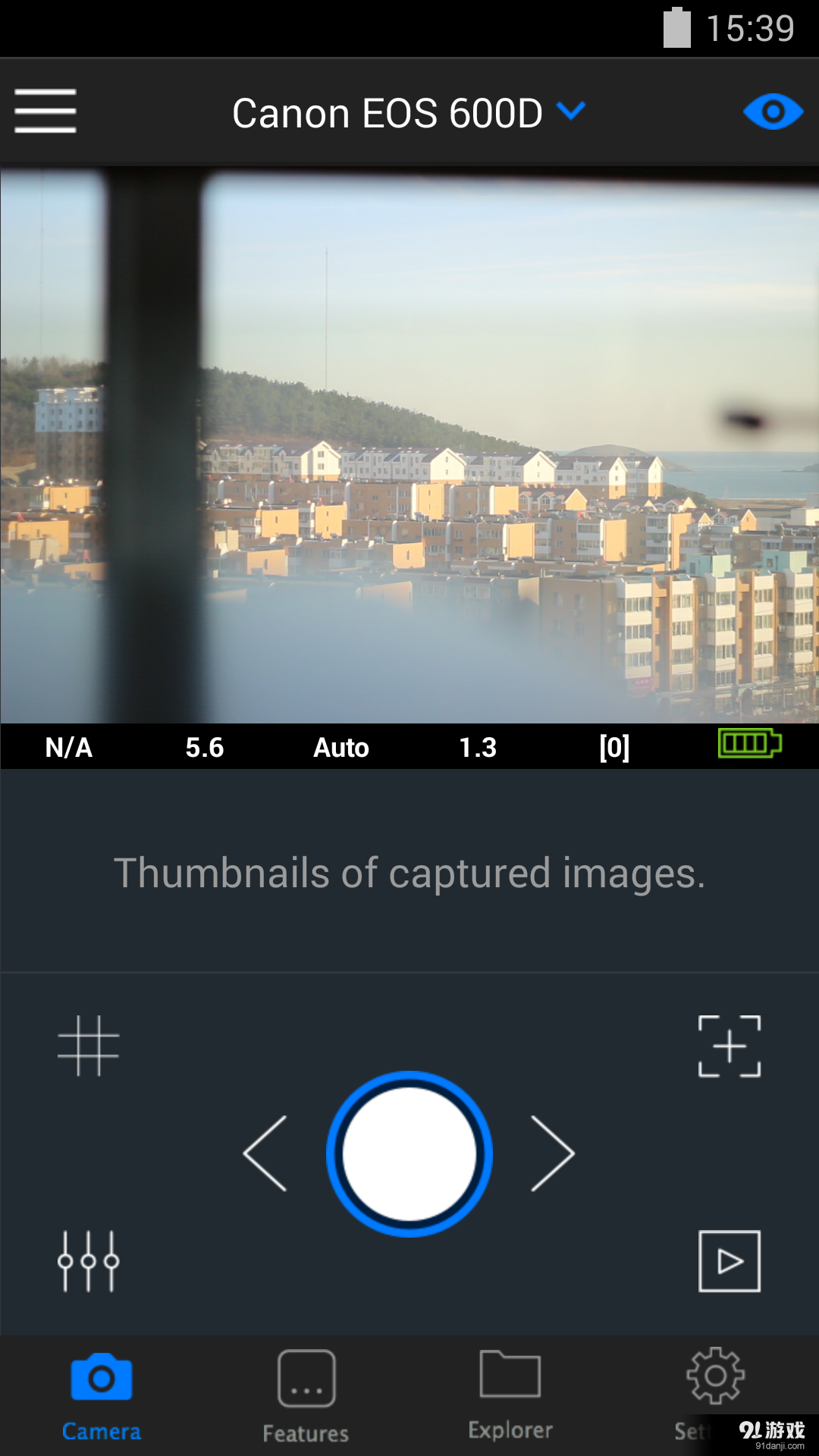The image size is (819, 1456).
Task: Capture a photo with the shutter button
Action: [x=409, y=1153]
